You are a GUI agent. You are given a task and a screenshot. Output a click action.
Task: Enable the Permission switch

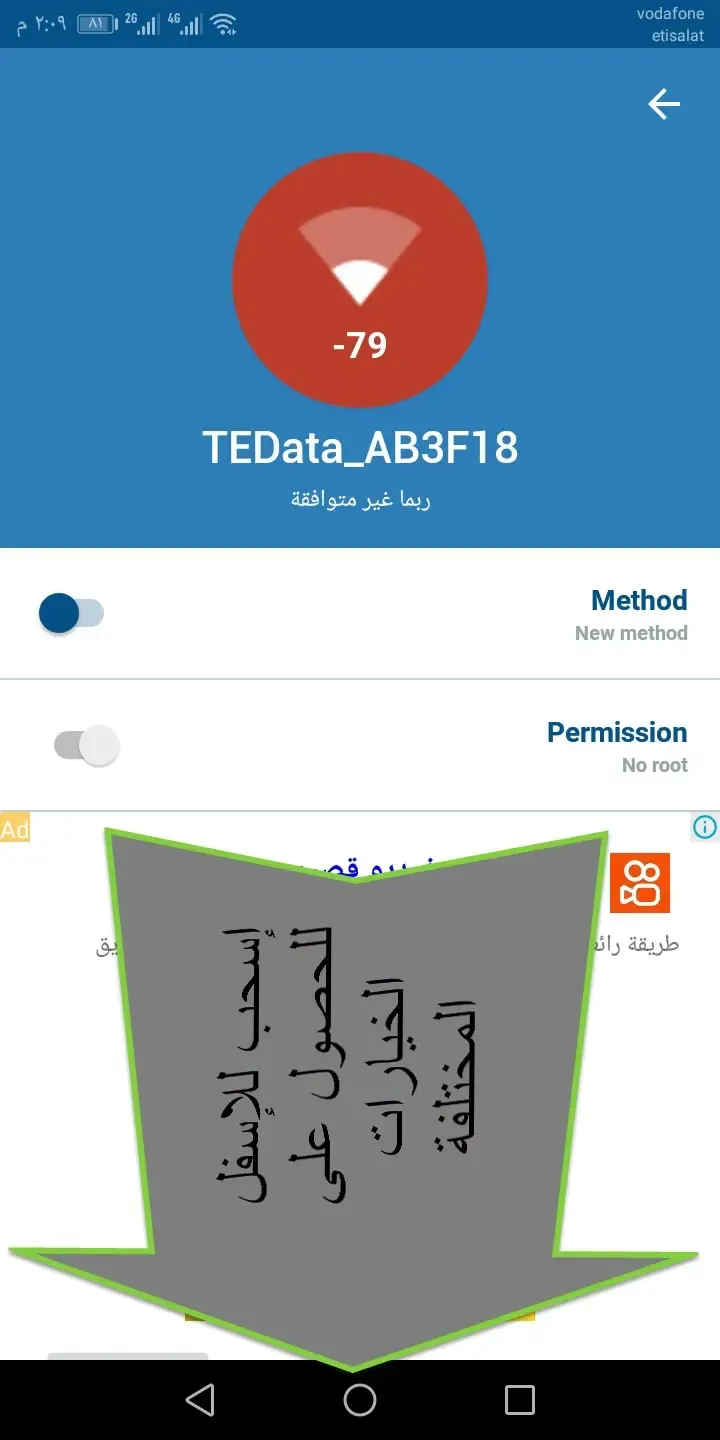86,745
